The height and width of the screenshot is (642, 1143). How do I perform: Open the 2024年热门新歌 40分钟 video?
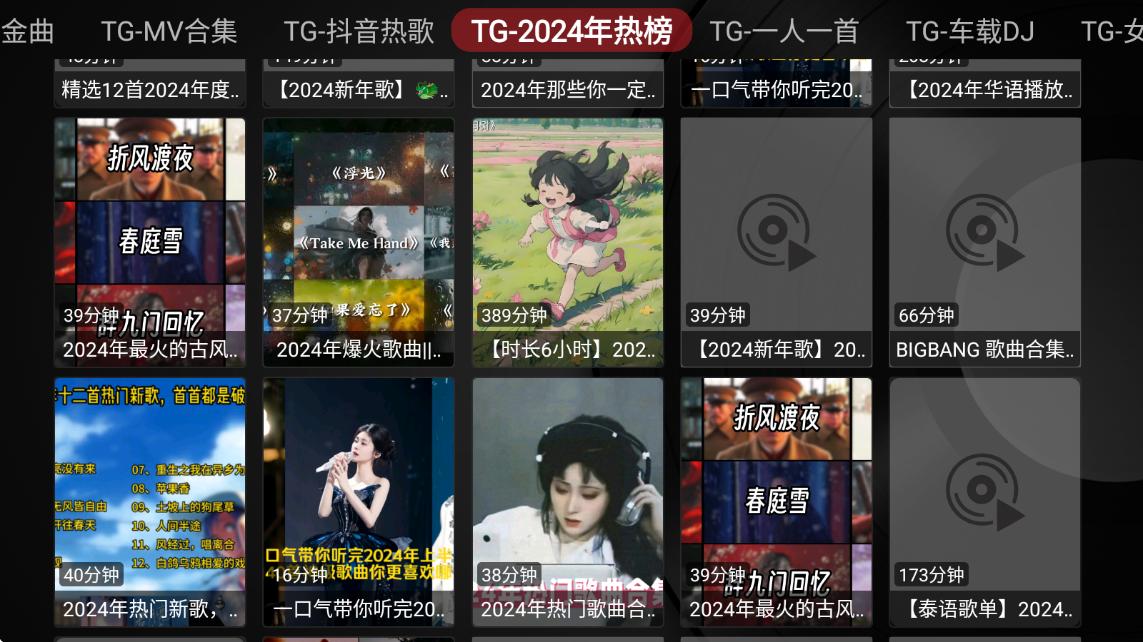click(x=150, y=501)
